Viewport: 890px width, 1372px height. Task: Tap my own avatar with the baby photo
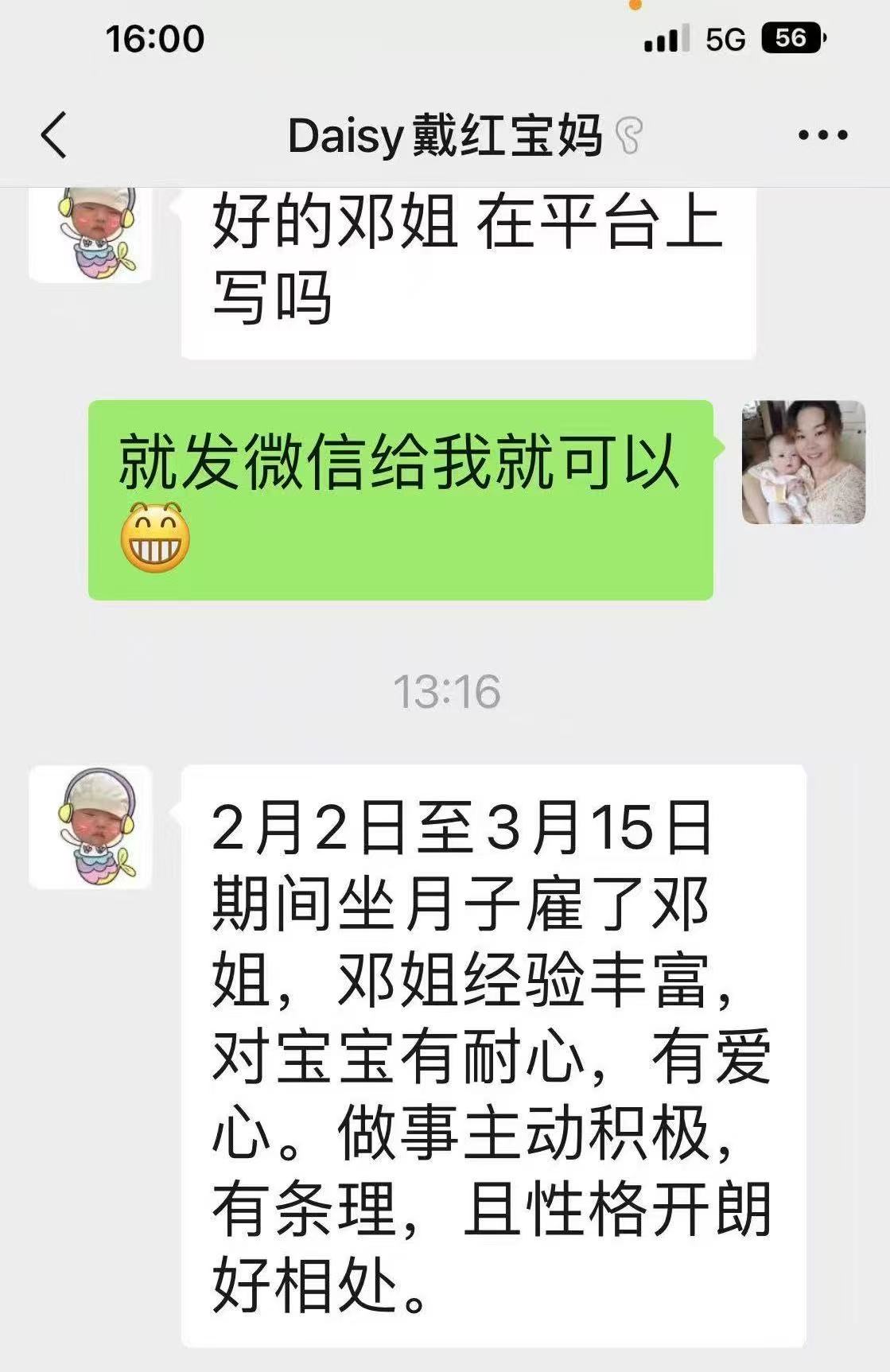point(803,462)
